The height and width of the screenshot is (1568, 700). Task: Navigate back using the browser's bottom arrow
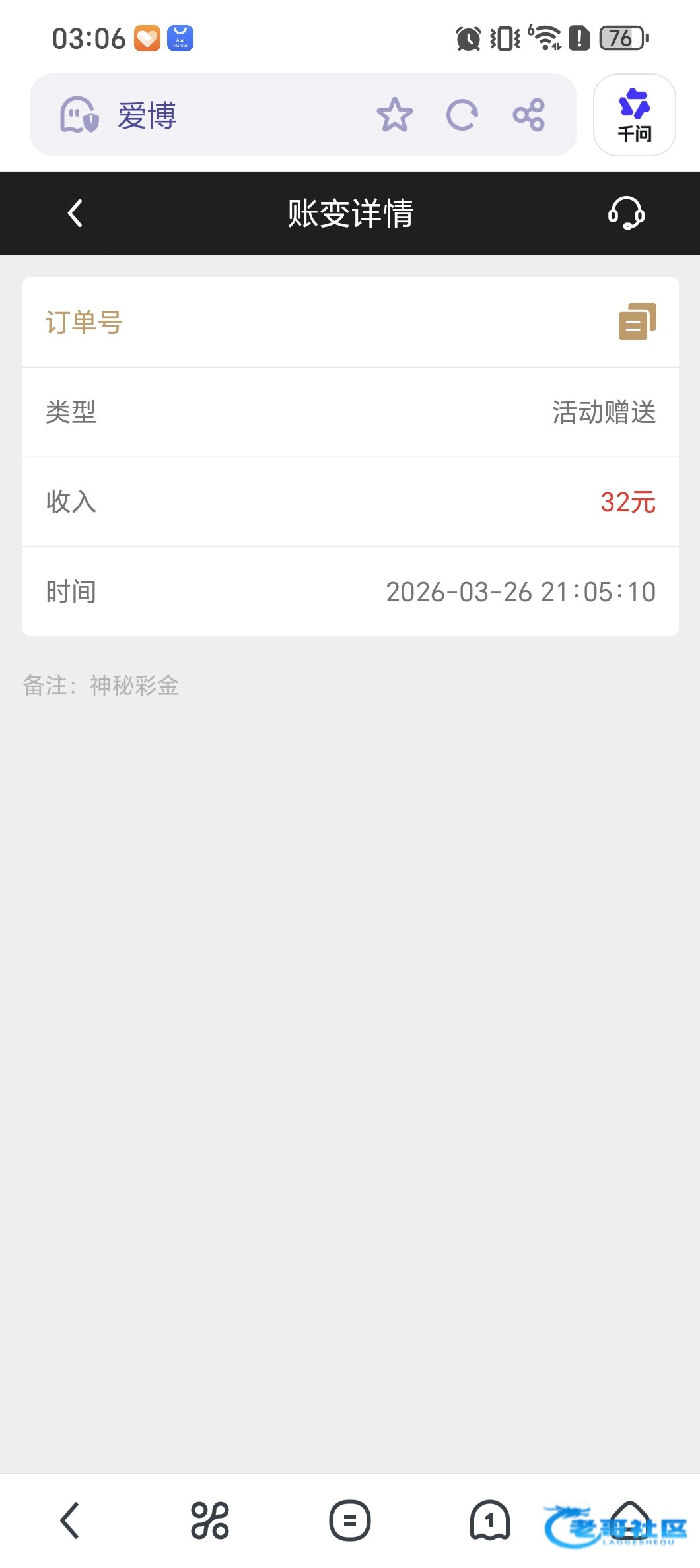point(70,1520)
